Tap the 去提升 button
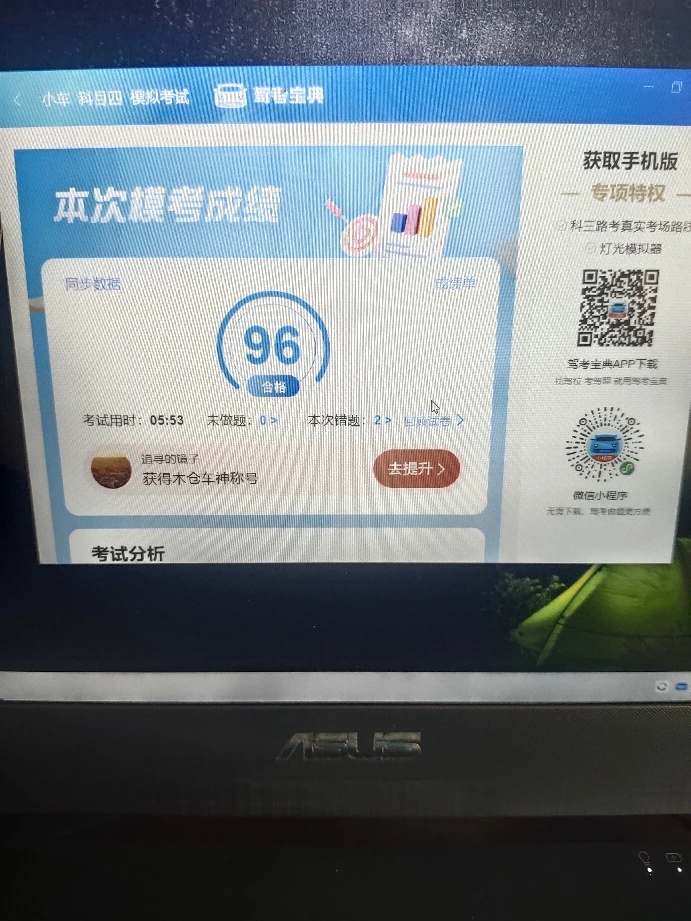The image size is (691, 921). [x=416, y=468]
